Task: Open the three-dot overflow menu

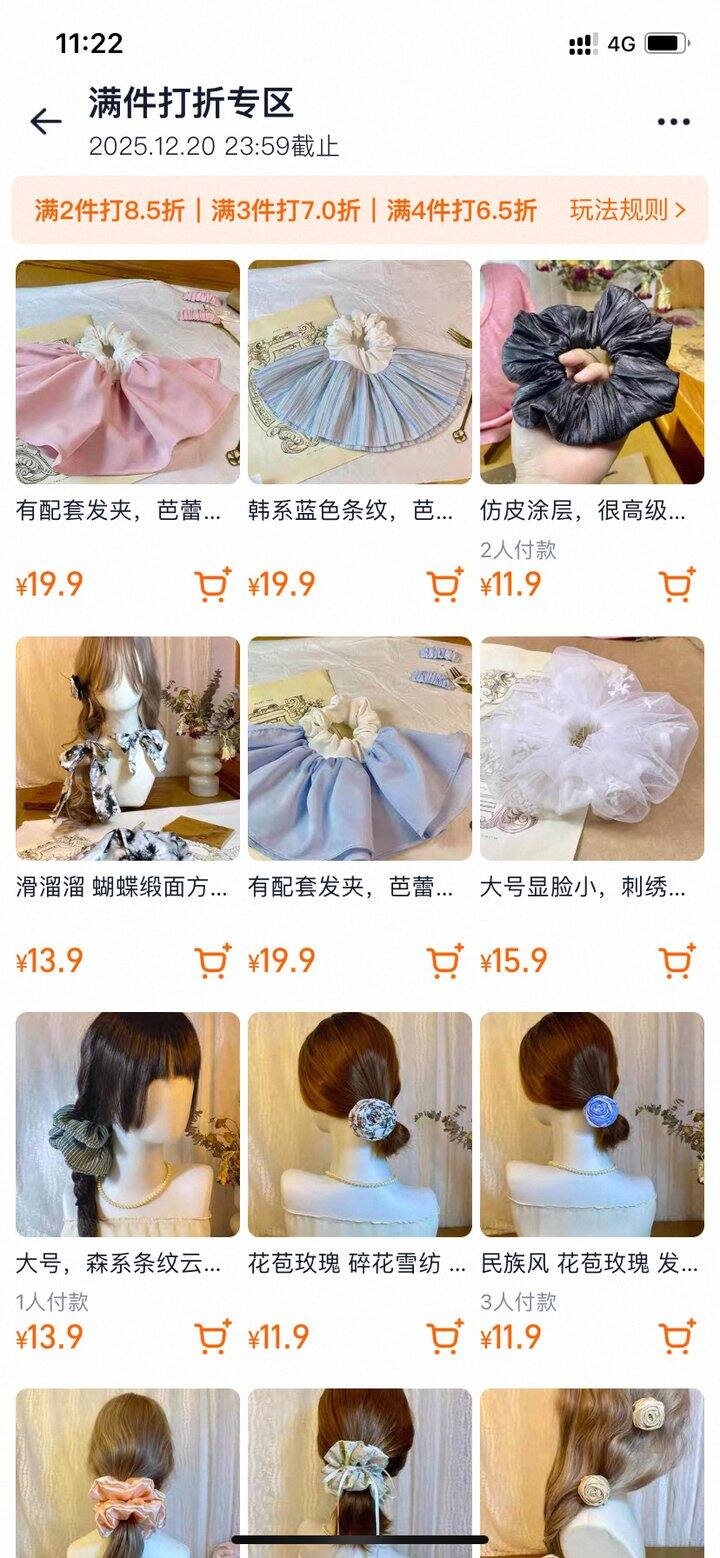Action: pyautogui.click(x=673, y=122)
